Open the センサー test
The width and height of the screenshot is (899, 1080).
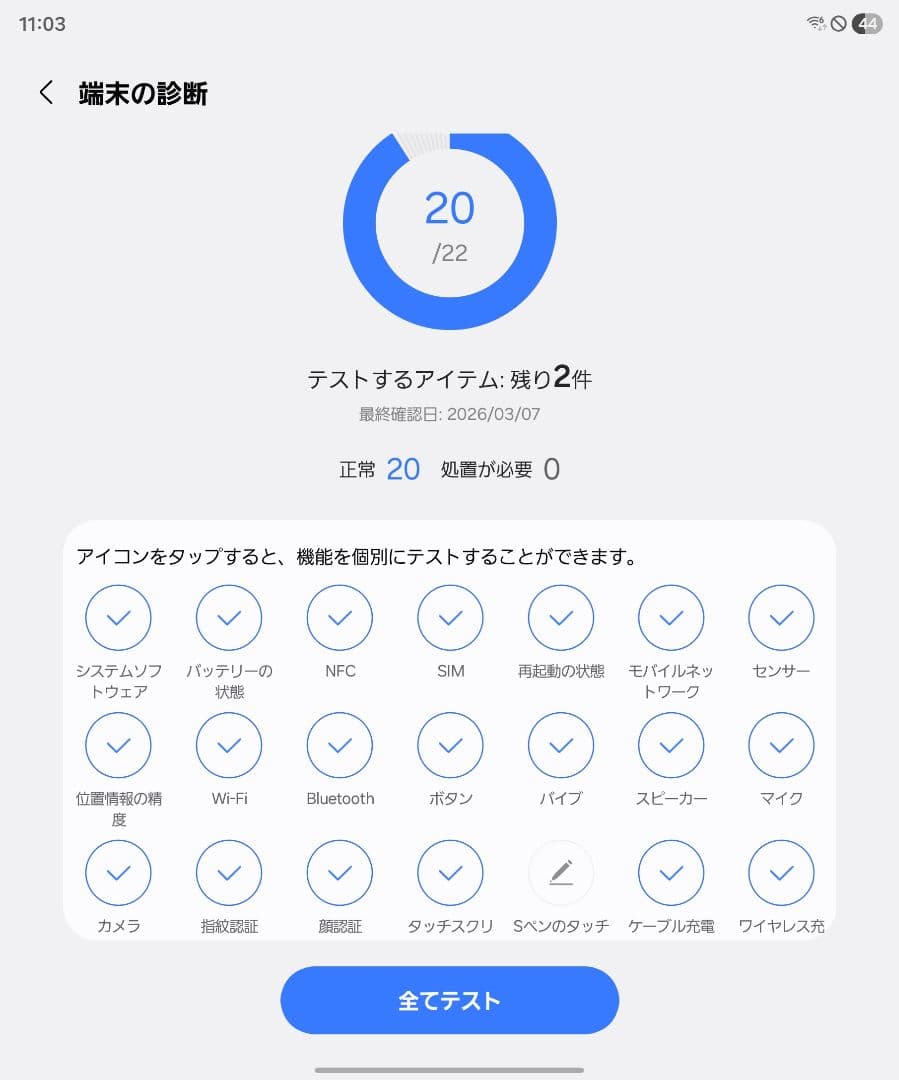click(x=781, y=617)
